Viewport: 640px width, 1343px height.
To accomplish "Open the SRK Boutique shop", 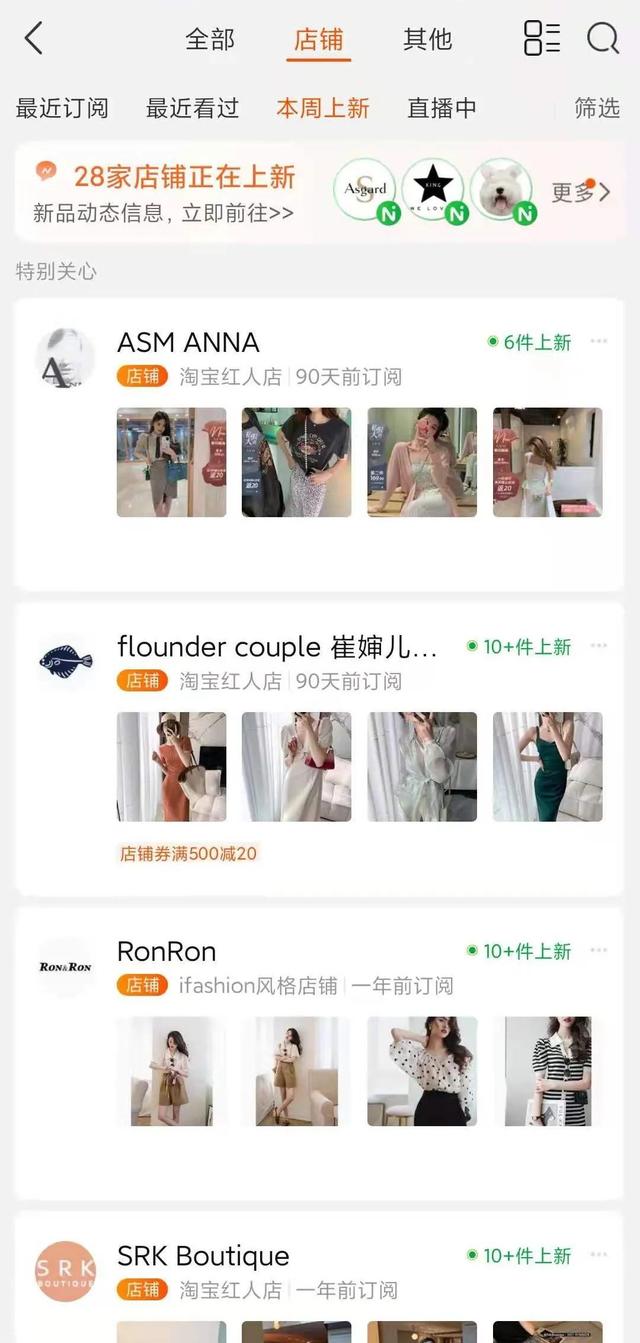I will tap(203, 1256).
